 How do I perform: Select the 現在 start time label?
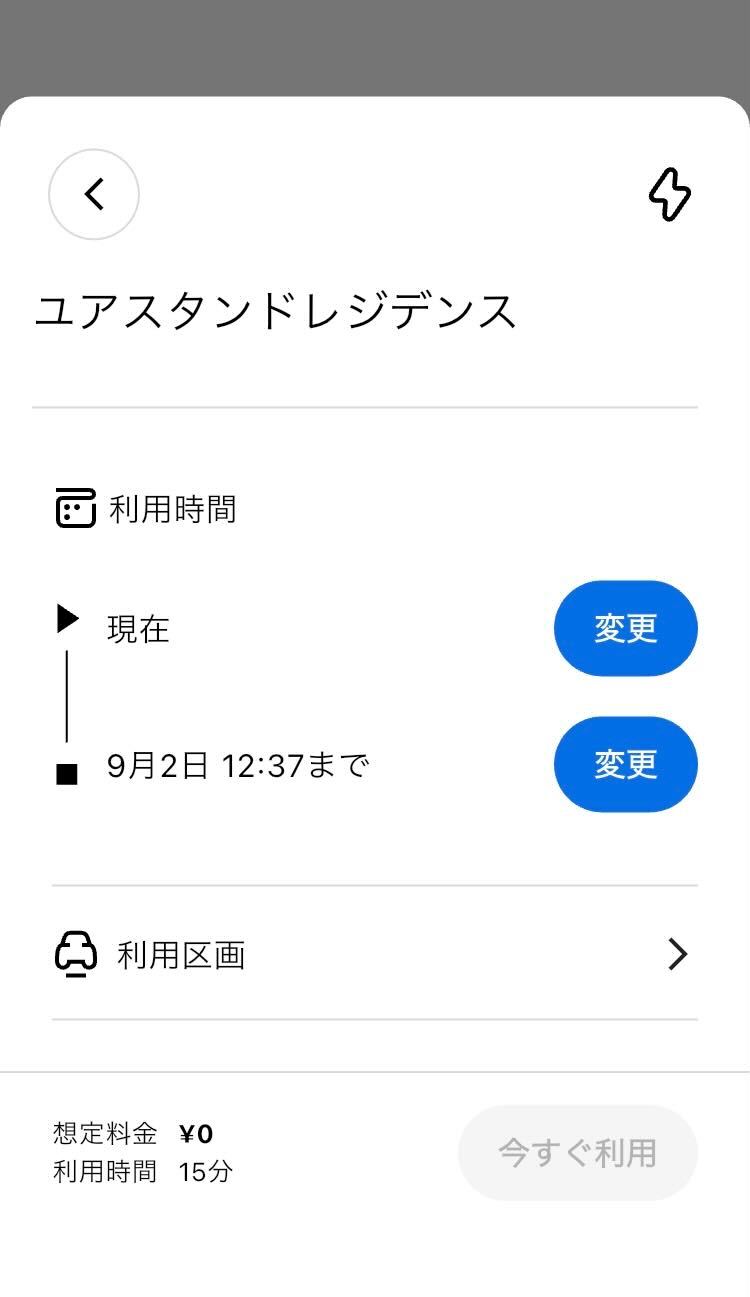(x=137, y=629)
